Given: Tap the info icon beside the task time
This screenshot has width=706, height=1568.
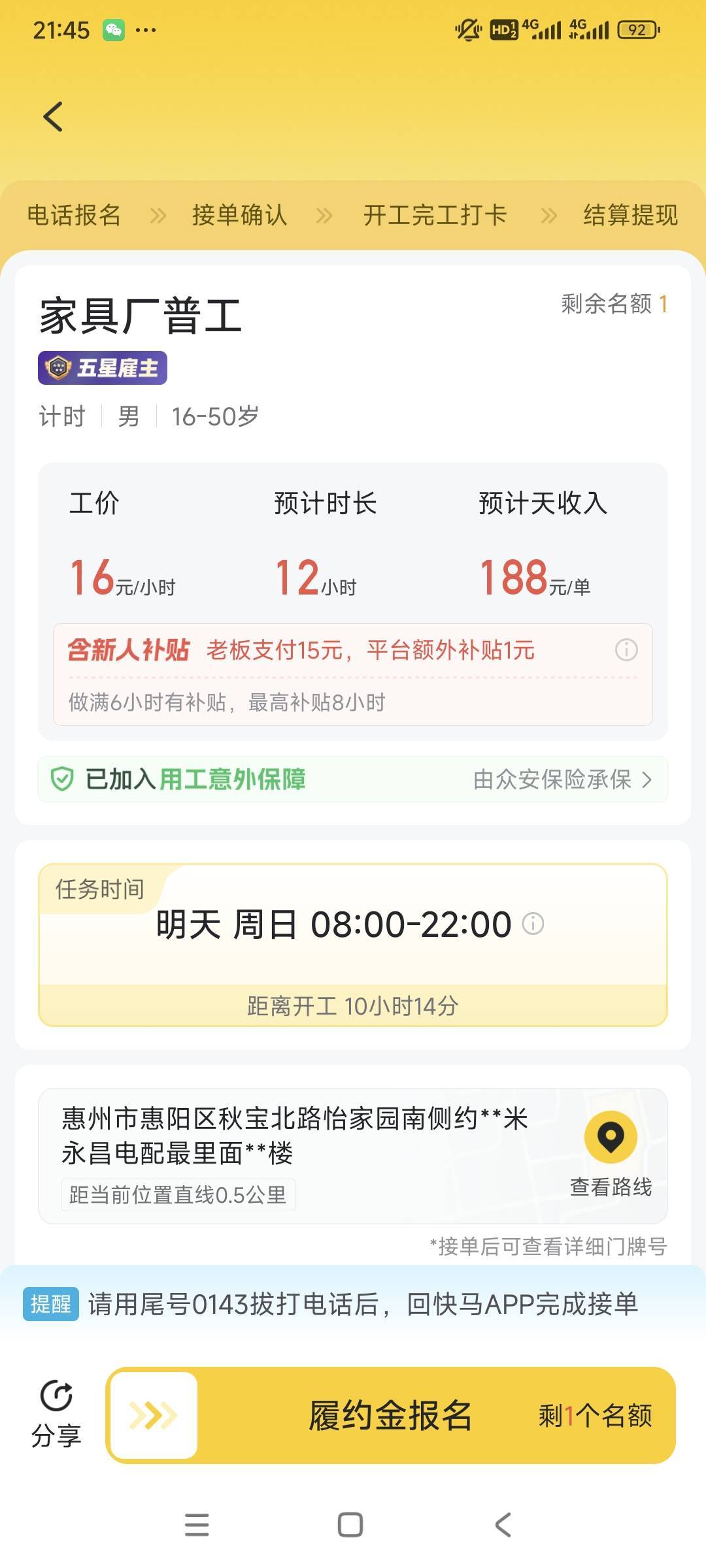Looking at the screenshot, I should [x=533, y=924].
